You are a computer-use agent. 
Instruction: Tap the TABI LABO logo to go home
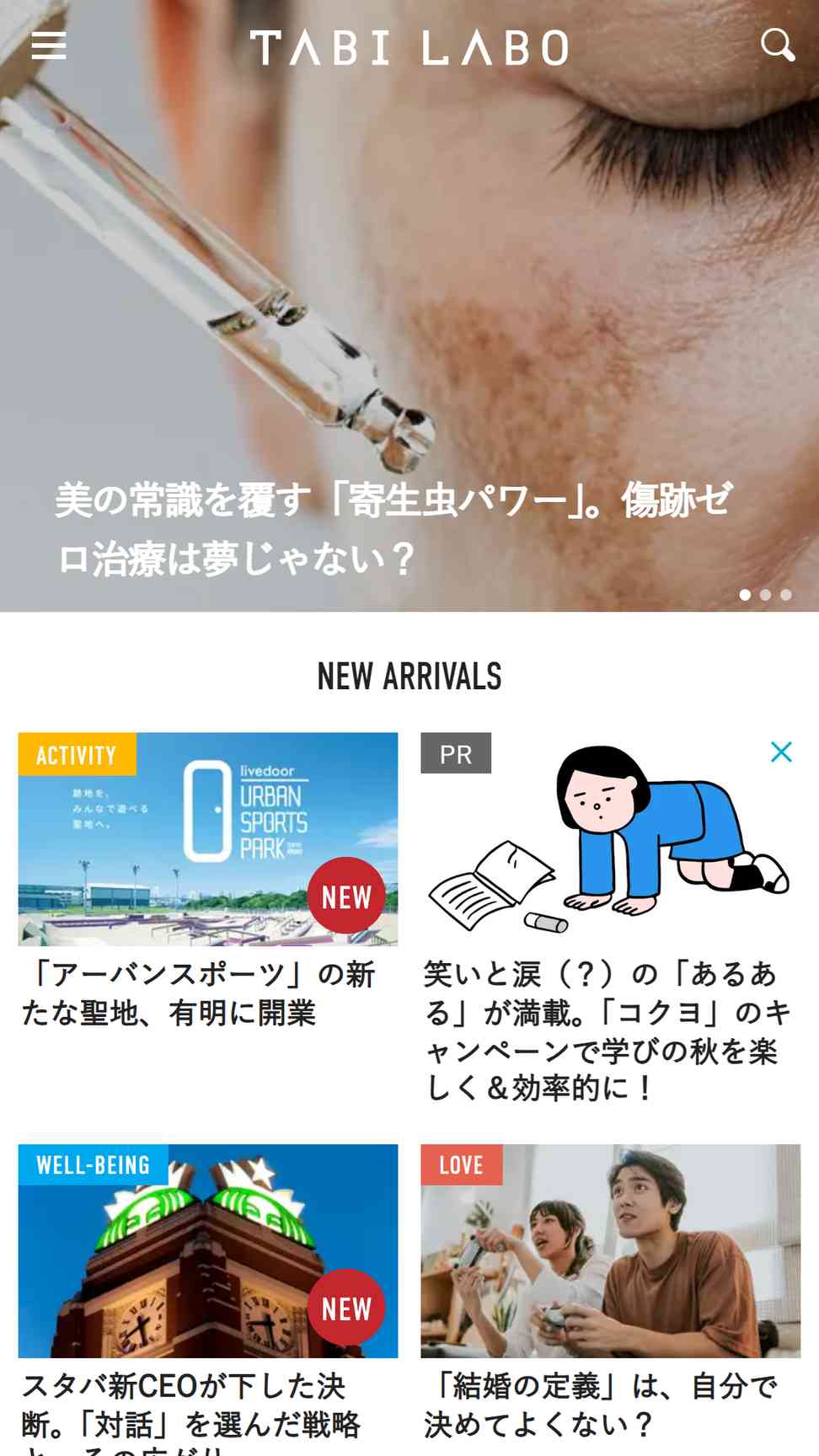409,48
